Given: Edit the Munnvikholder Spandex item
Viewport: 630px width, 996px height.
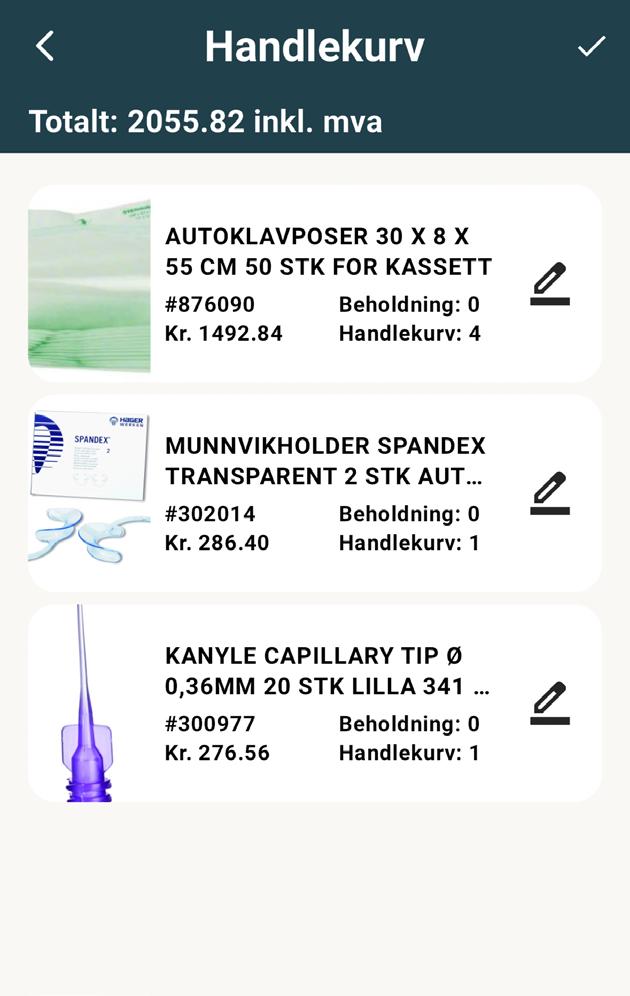Looking at the screenshot, I should (x=549, y=493).
